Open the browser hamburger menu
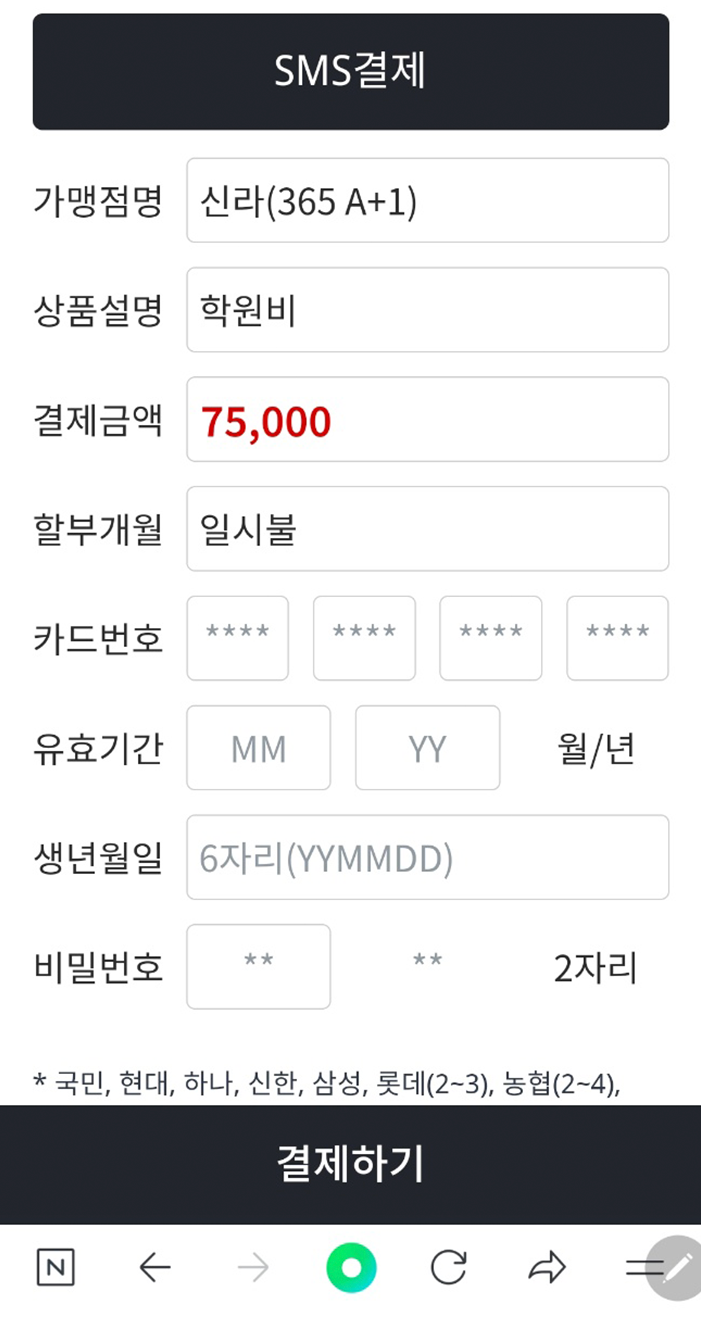 (x=640, y=1268)
